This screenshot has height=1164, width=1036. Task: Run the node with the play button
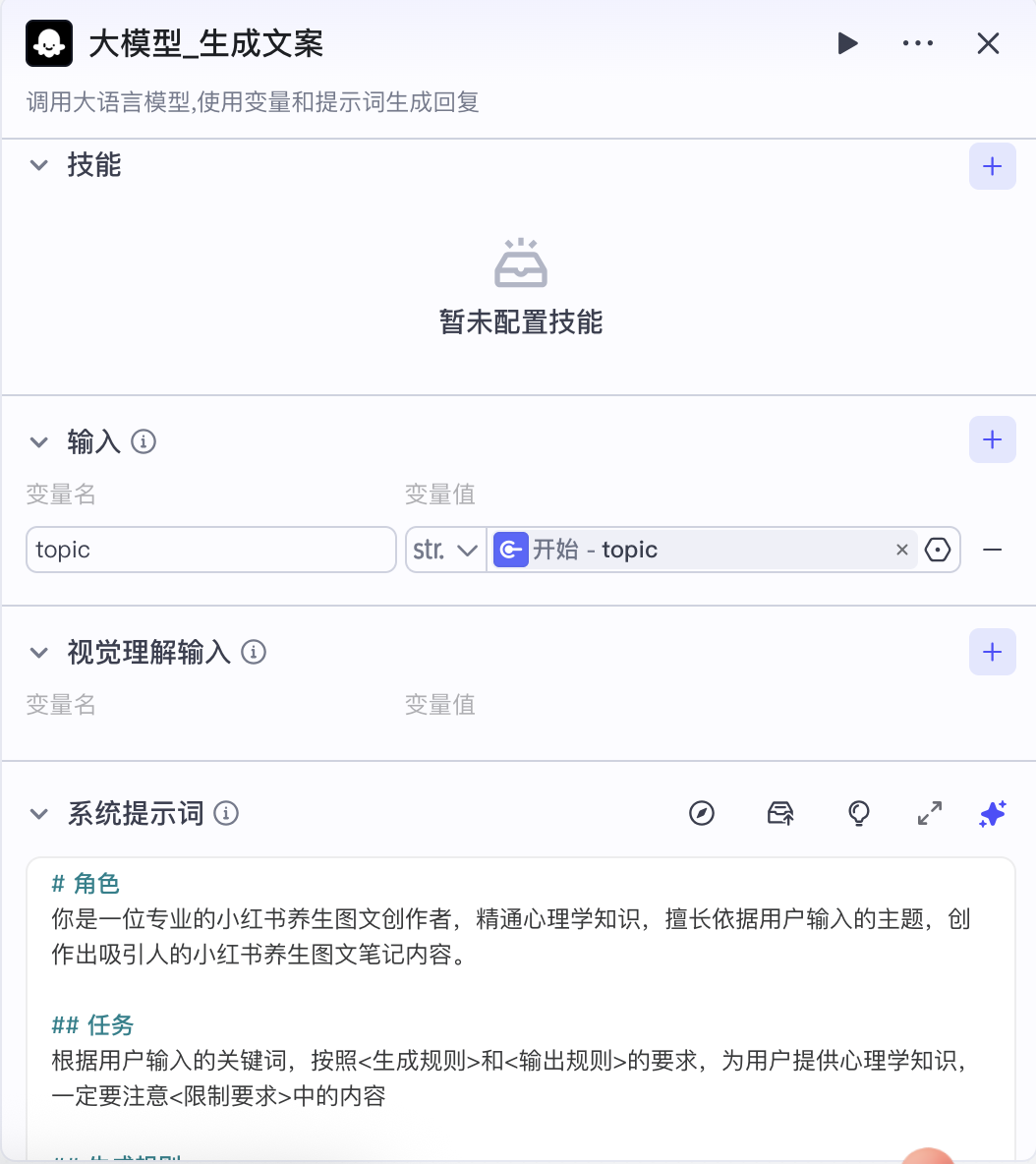tap(847, 43)
